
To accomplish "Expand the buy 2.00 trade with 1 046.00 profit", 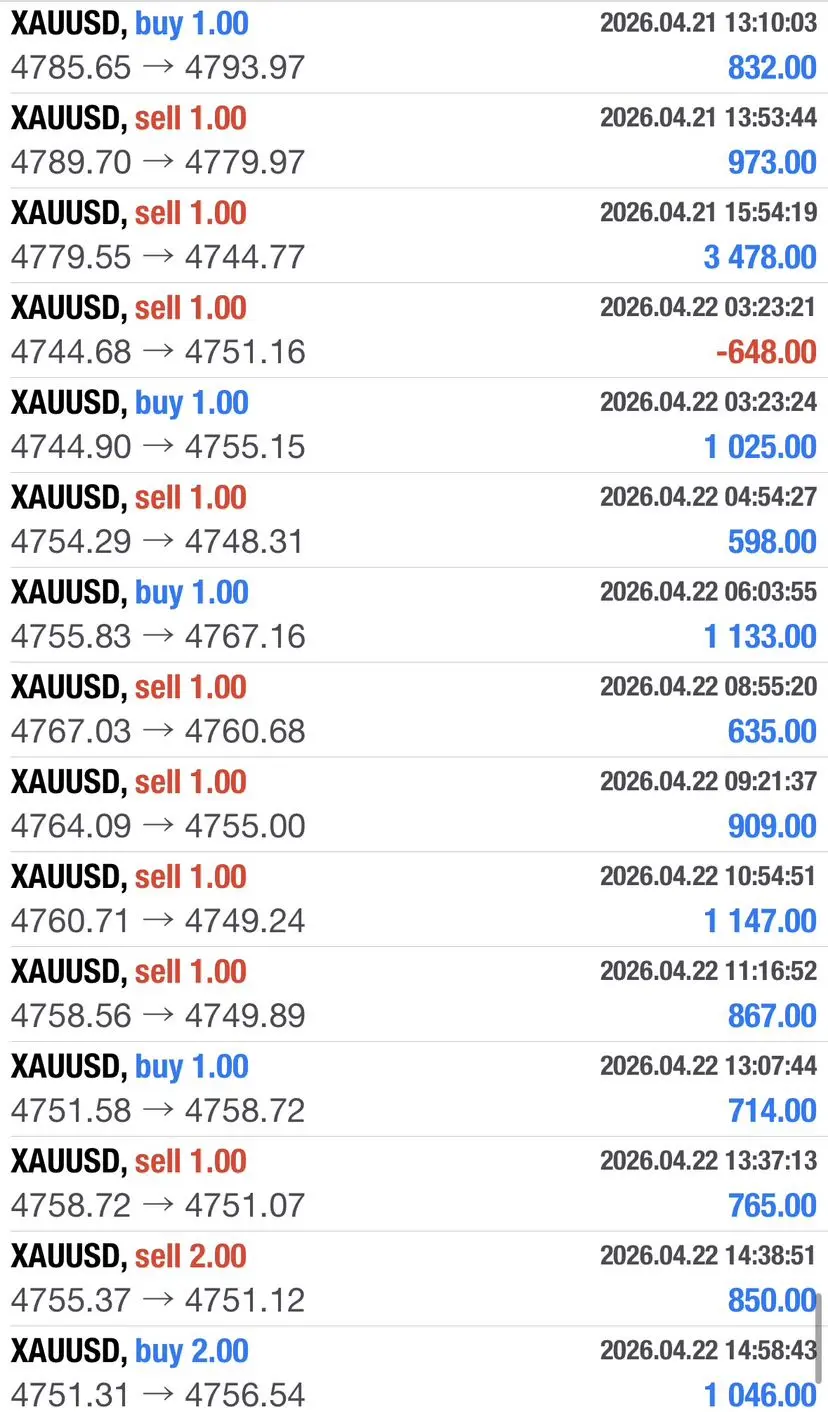I will click(414, 1374).
